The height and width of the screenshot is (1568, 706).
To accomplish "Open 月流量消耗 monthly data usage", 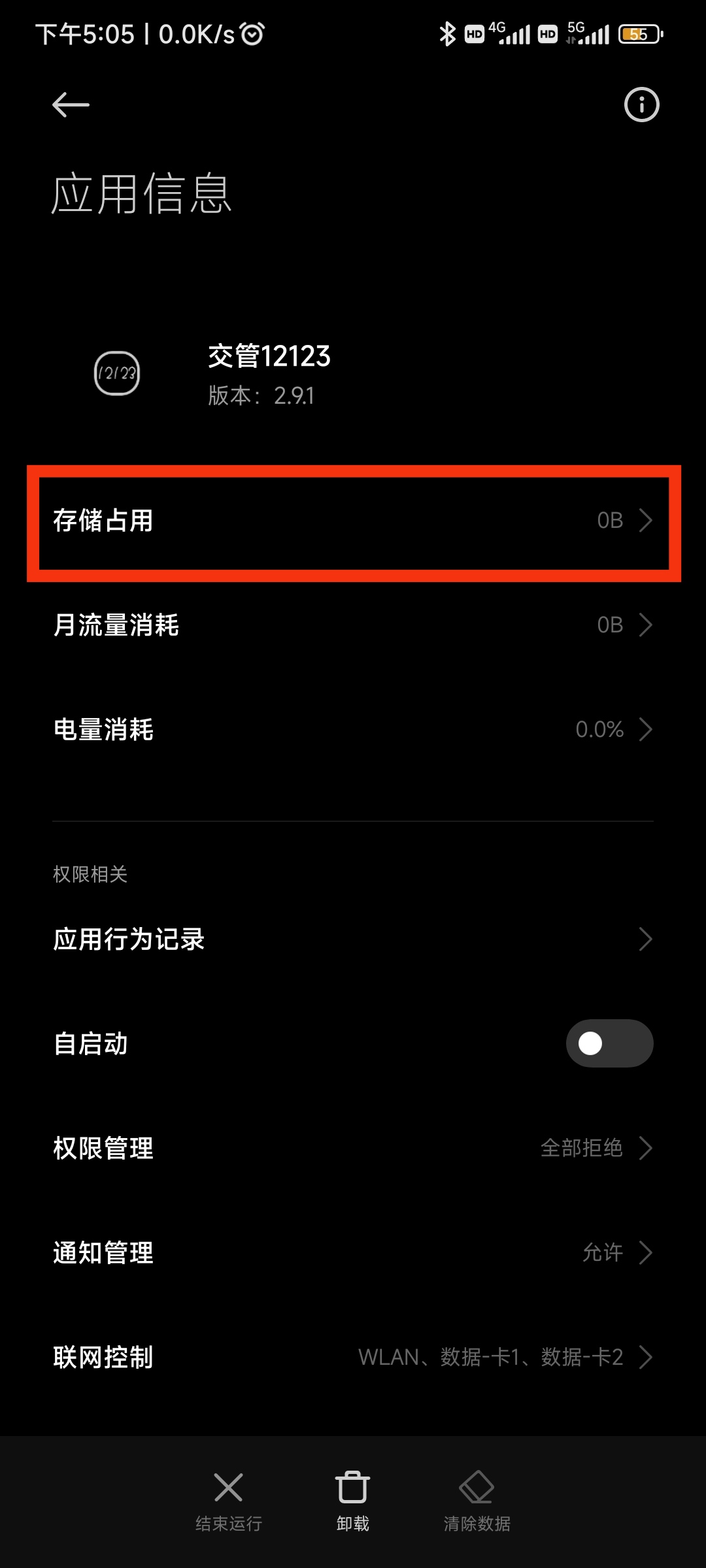I will pos(353,625).
